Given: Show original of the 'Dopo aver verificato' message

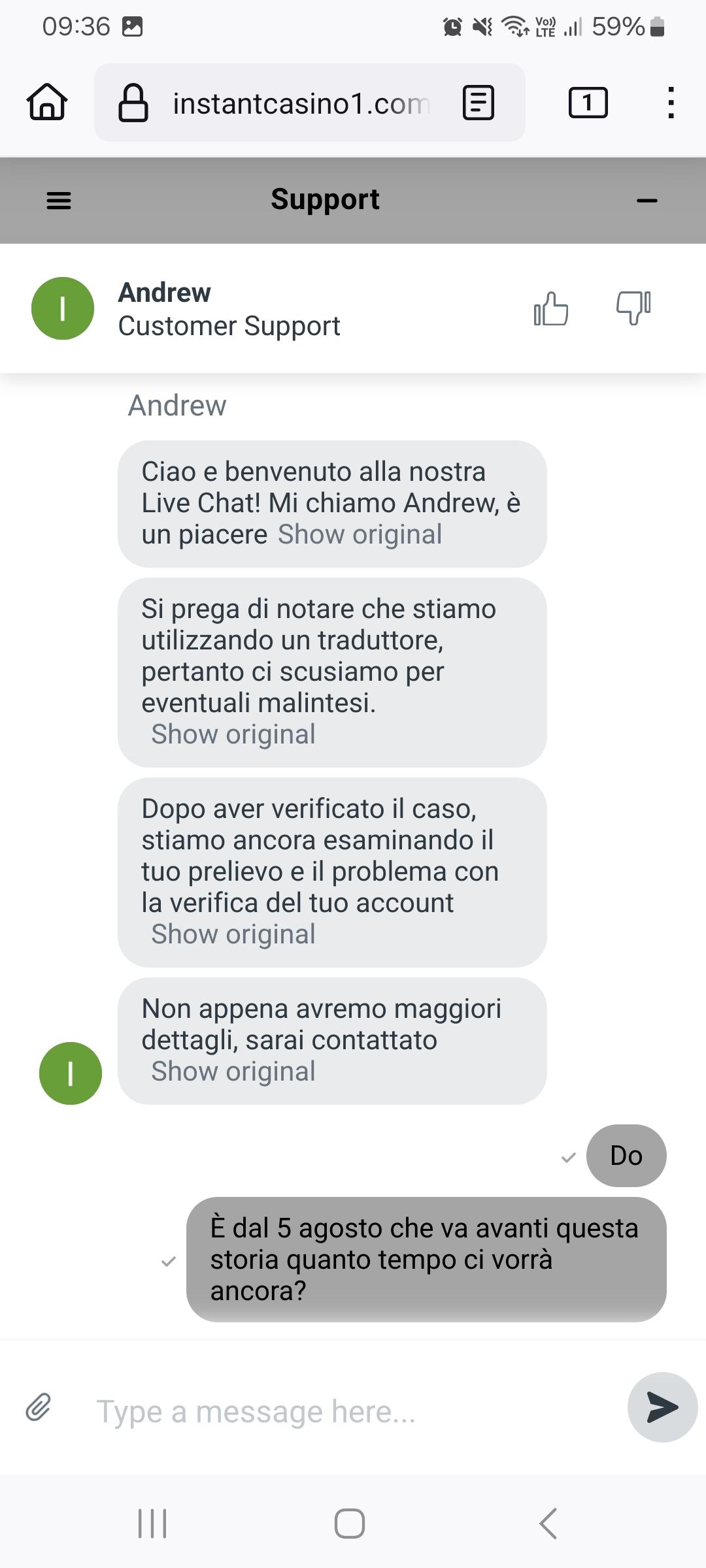Looking at the screenshot, I should pos(233,934).
